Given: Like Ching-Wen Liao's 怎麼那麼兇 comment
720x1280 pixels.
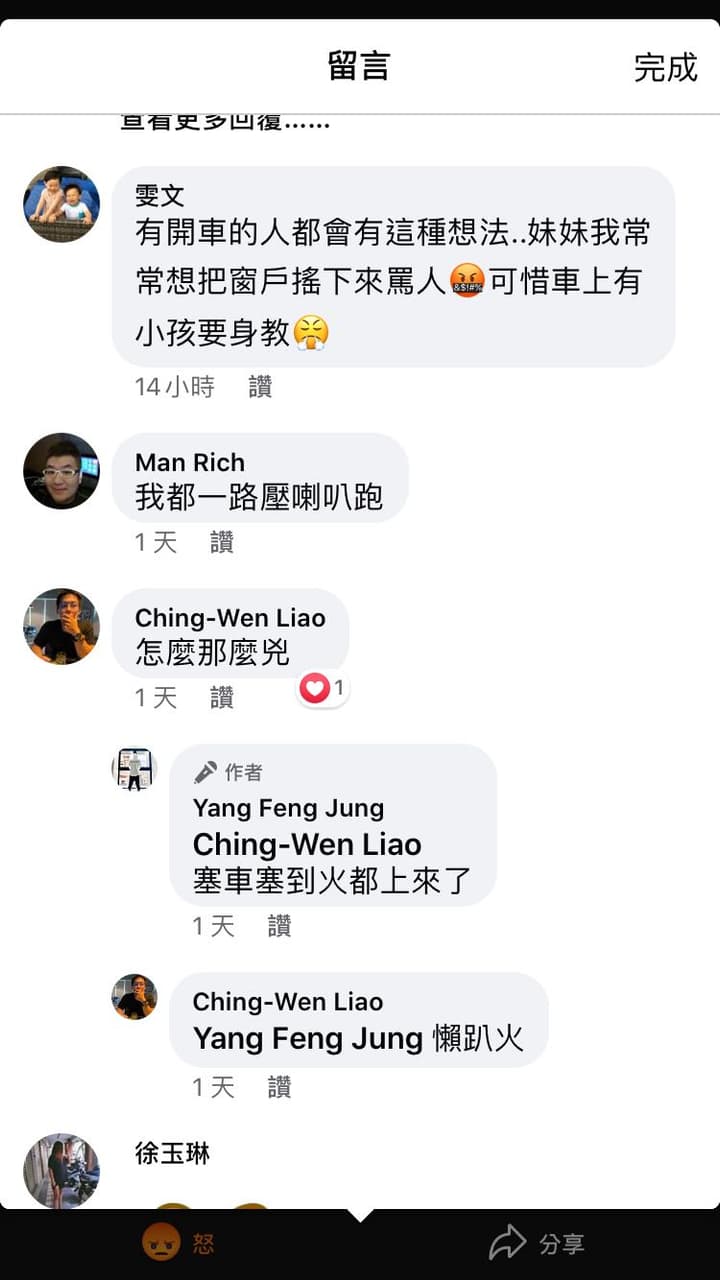Looking at the screenshot, I should point(222,697).
